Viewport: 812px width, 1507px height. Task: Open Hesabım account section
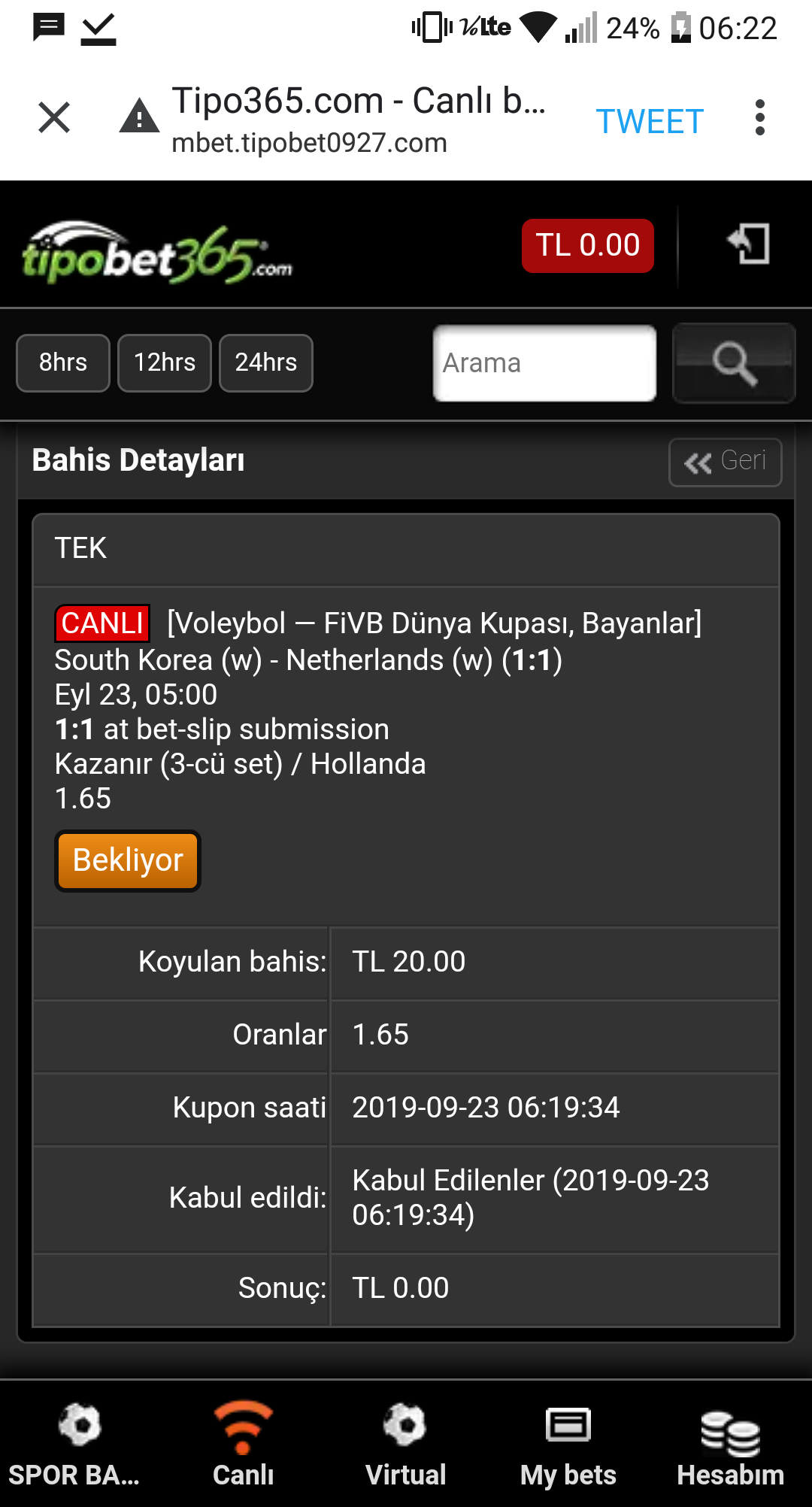click(730, 1444)
